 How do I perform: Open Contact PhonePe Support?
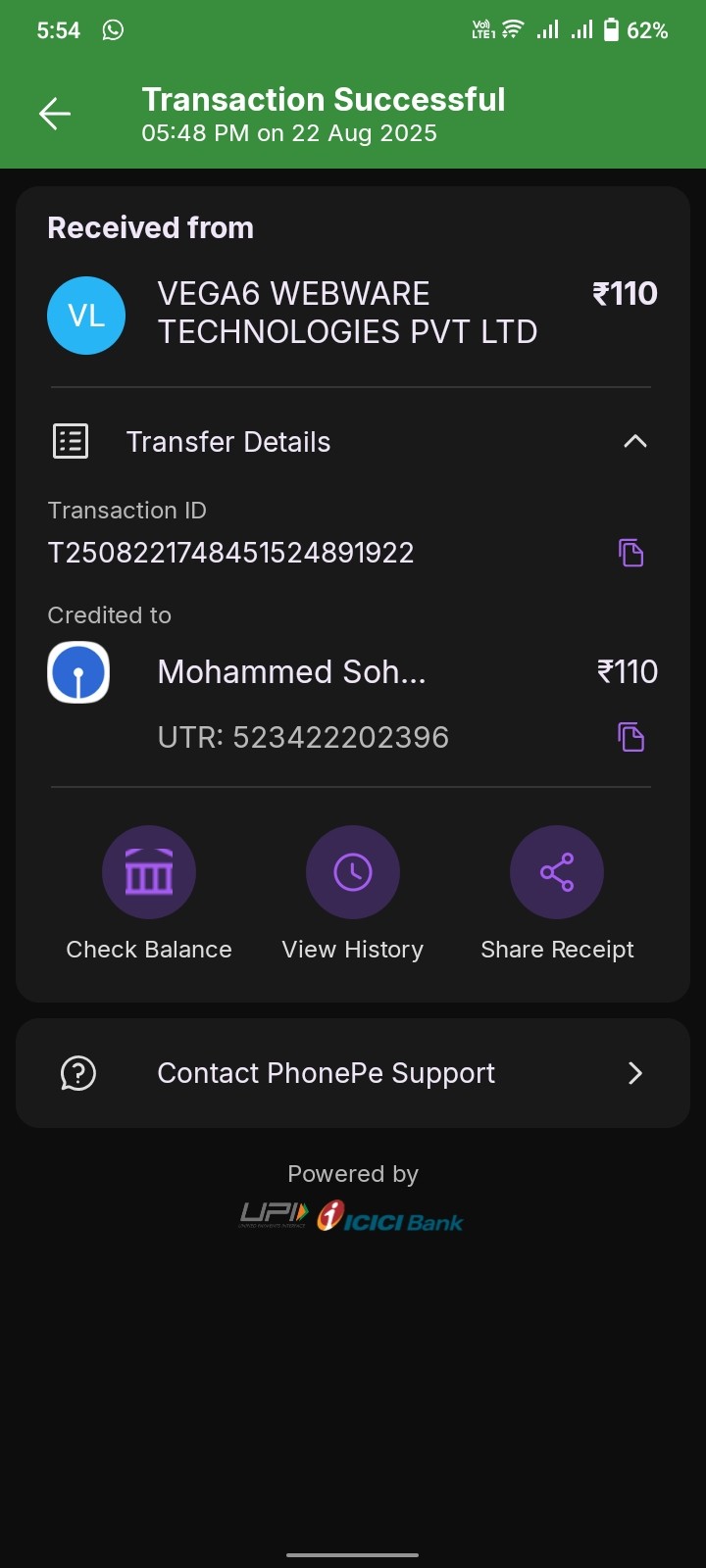coord(353,1073)
